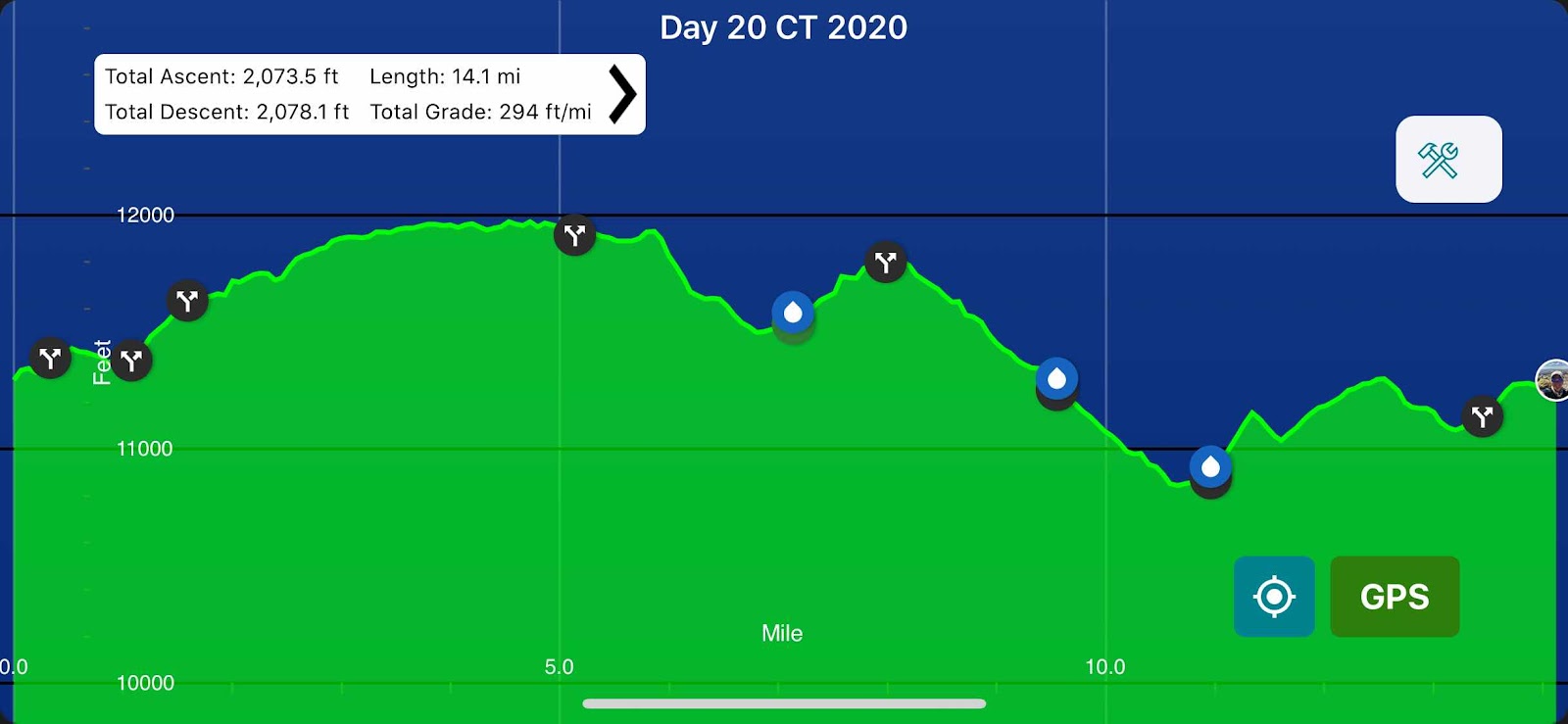Select the junction marker at mile 5
Viewport: 1568px width, 724px height.
(x=574, y=235)
